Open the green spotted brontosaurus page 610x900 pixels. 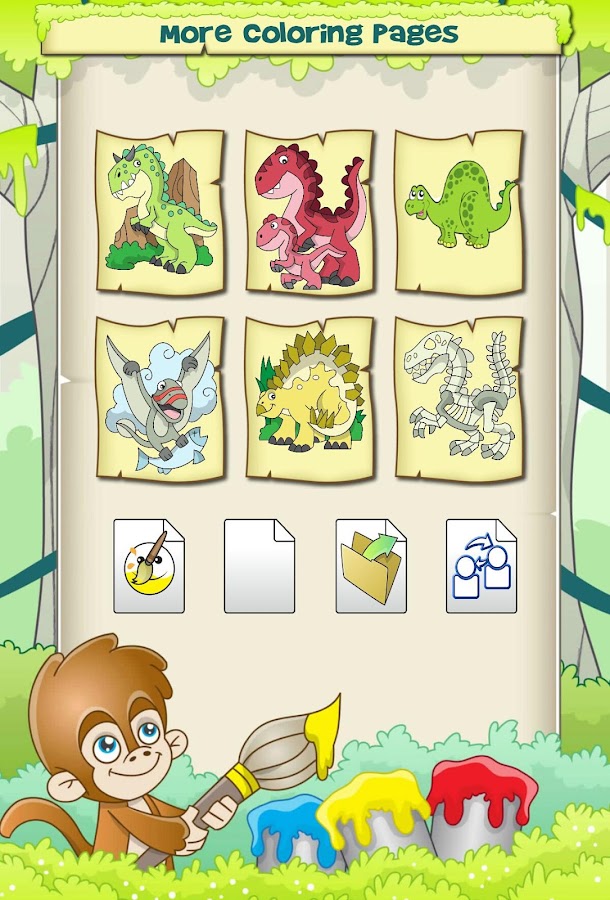[459, 212]
